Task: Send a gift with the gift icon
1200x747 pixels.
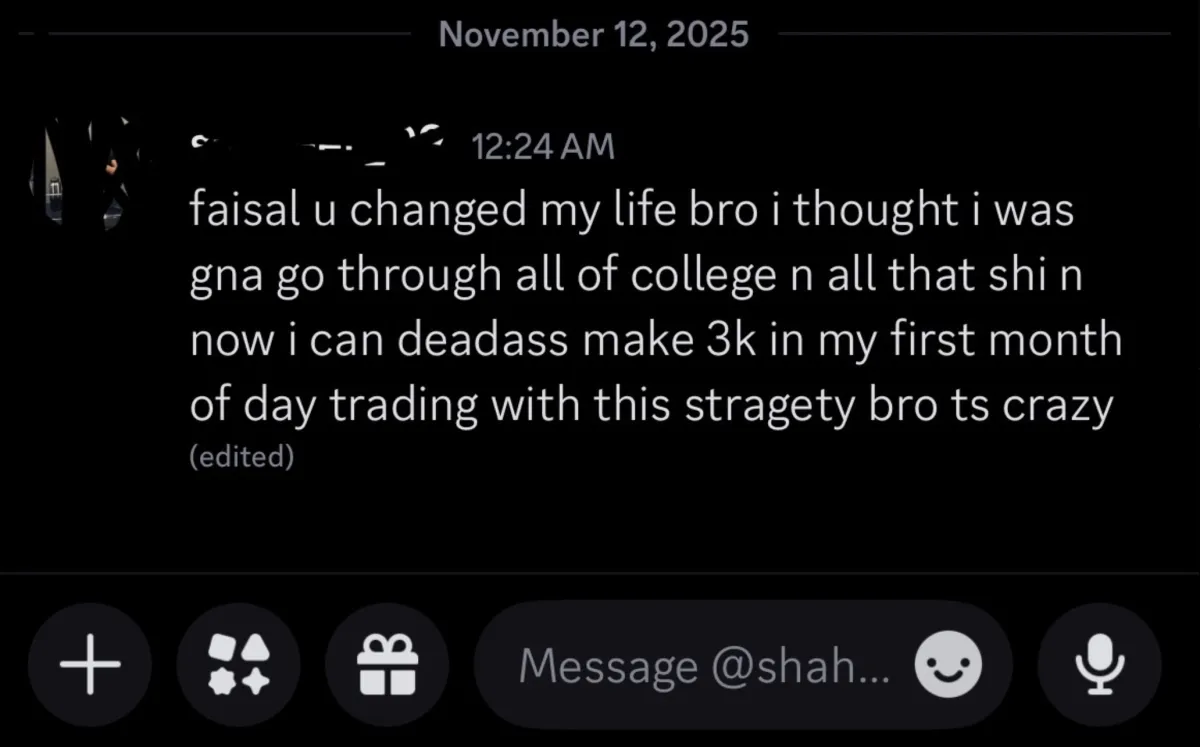Action: [x=387, y=665]
